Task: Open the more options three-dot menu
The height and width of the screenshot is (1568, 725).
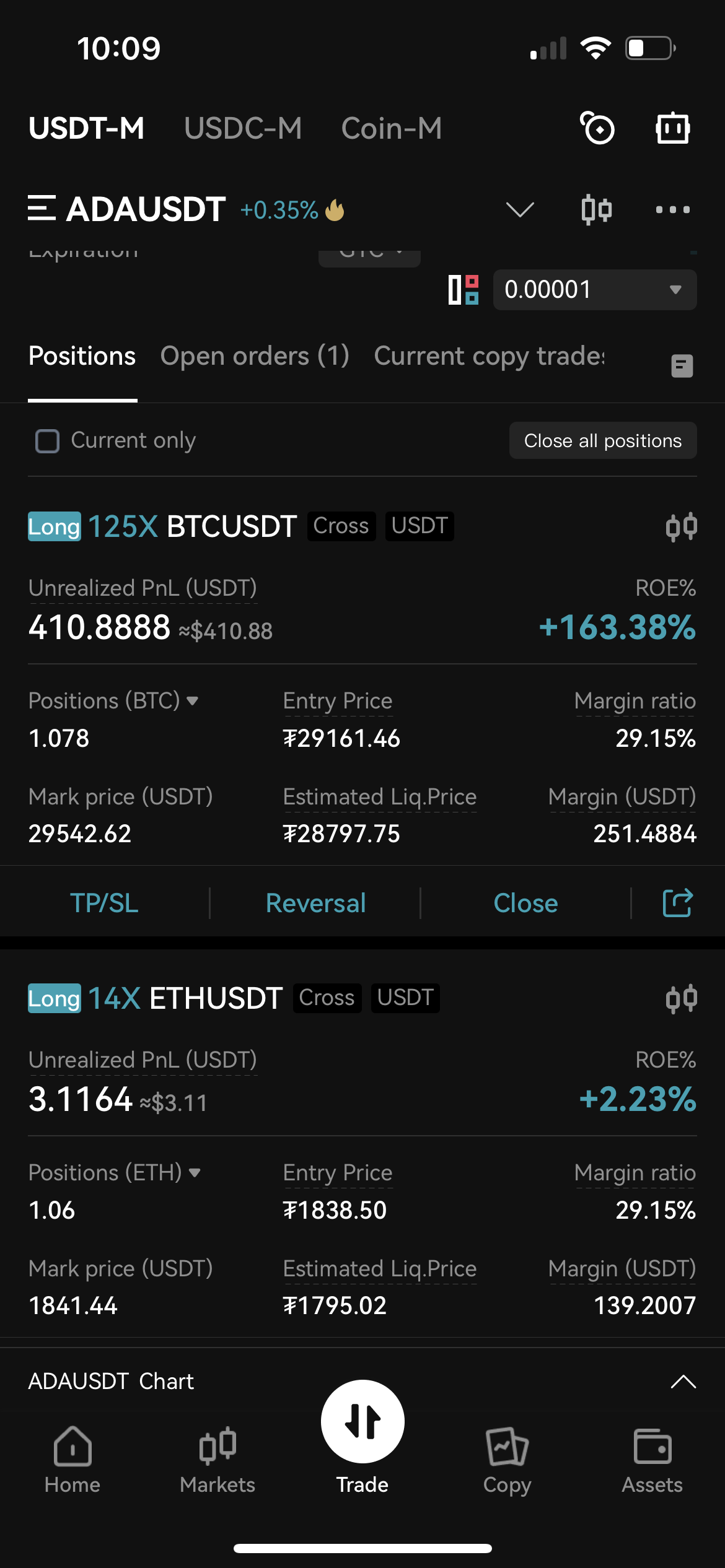Action: (x=672, y=210)
